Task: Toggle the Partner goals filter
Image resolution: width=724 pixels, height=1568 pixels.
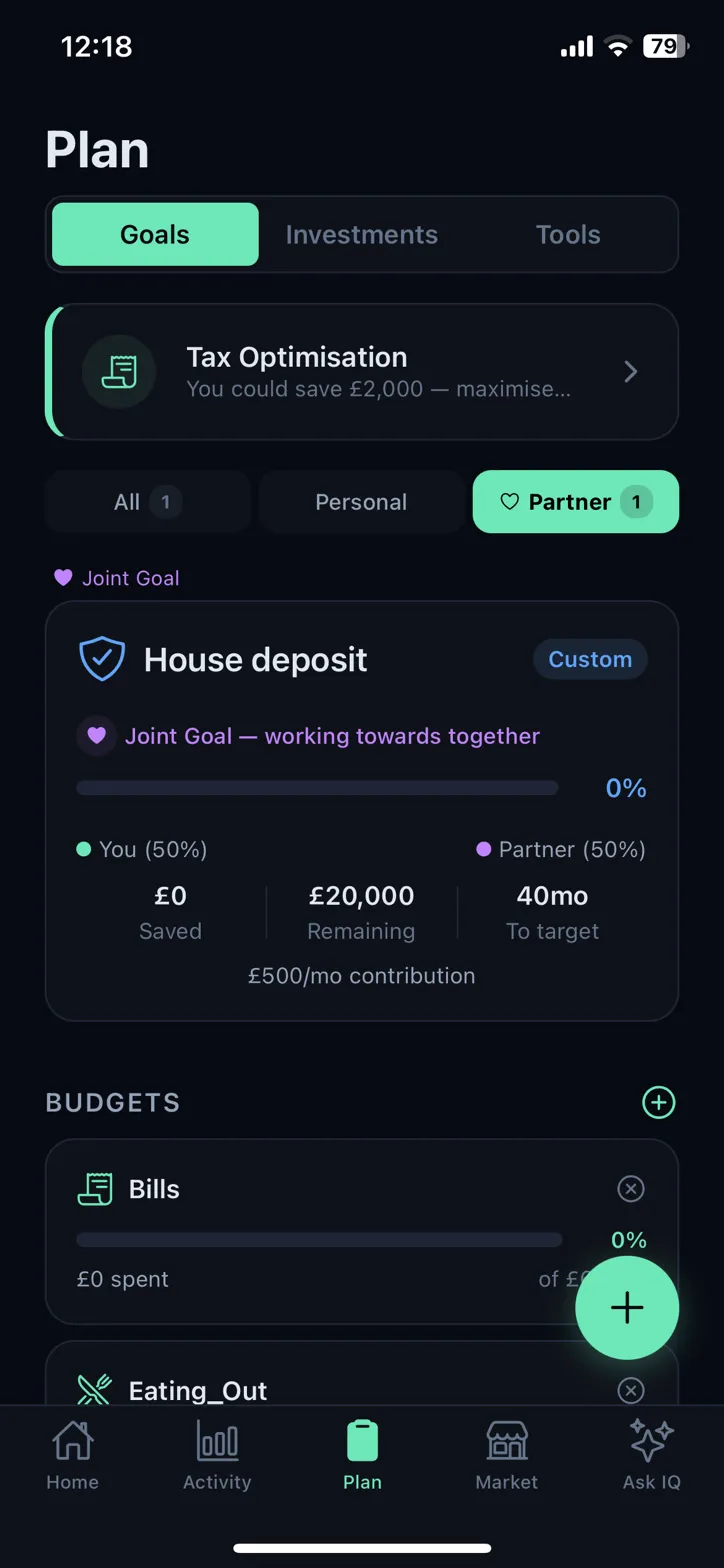Action: [575, 501]
